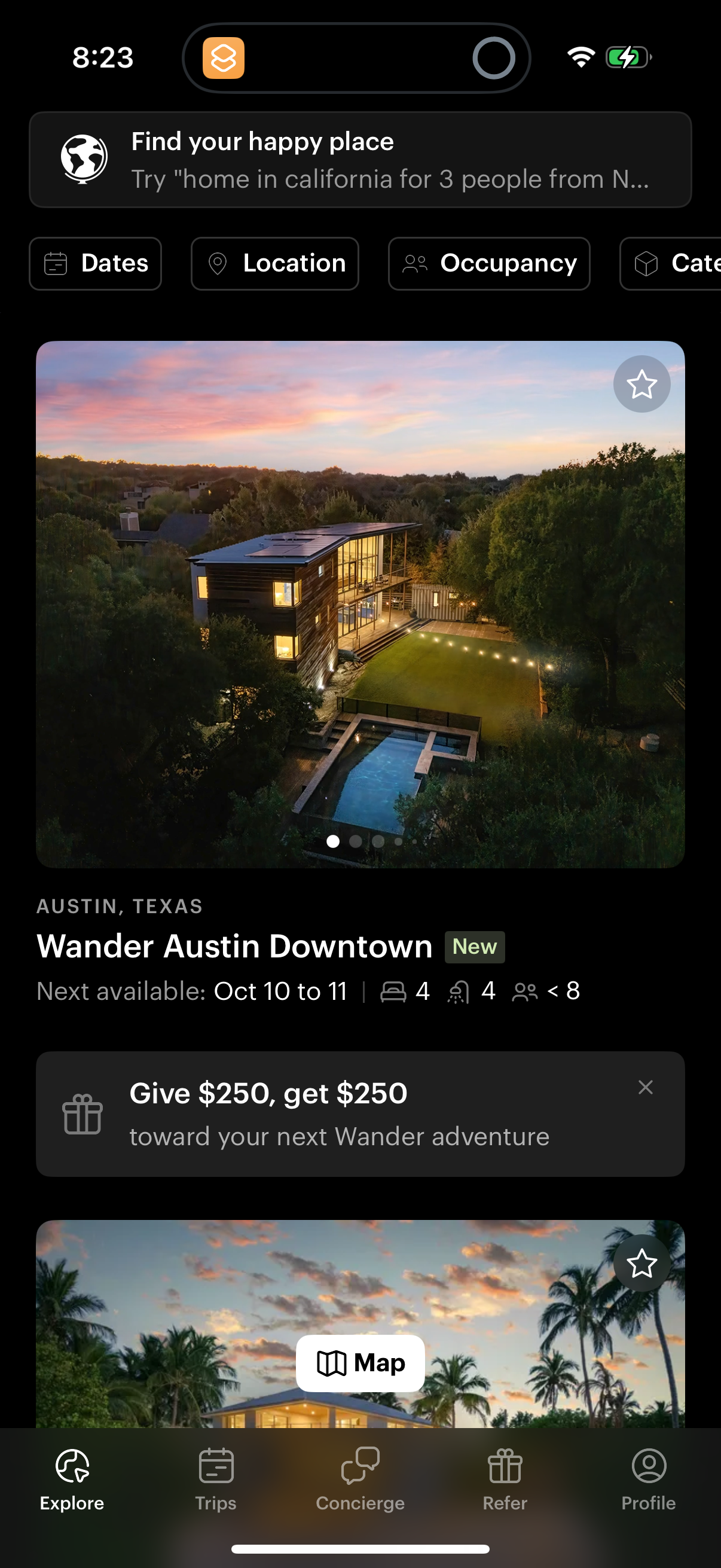Open the Dates filter
The width and height of the screenshot is (721, 1568).
96,263
